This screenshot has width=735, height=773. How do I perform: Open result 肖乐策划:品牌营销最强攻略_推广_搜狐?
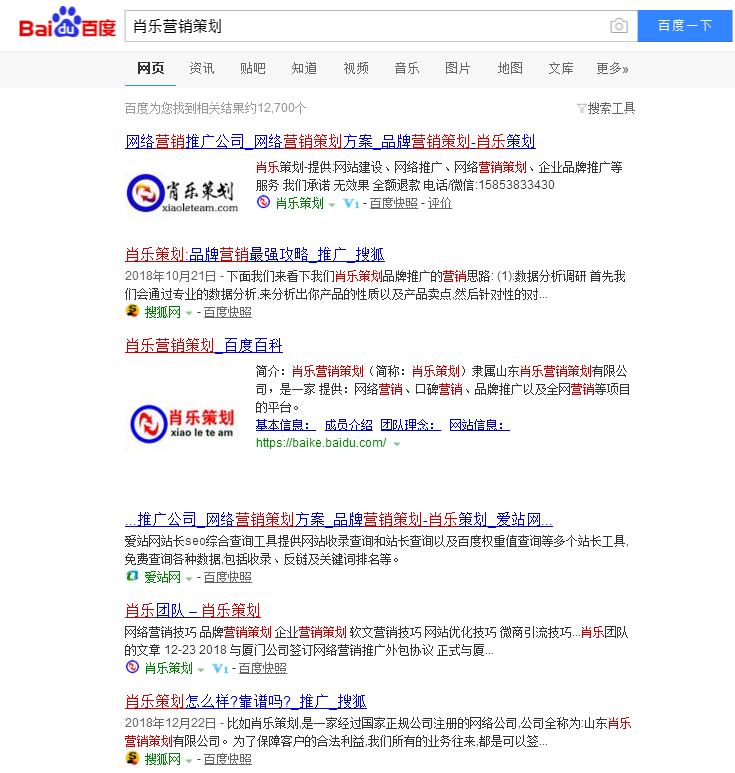tap(254, 253)
